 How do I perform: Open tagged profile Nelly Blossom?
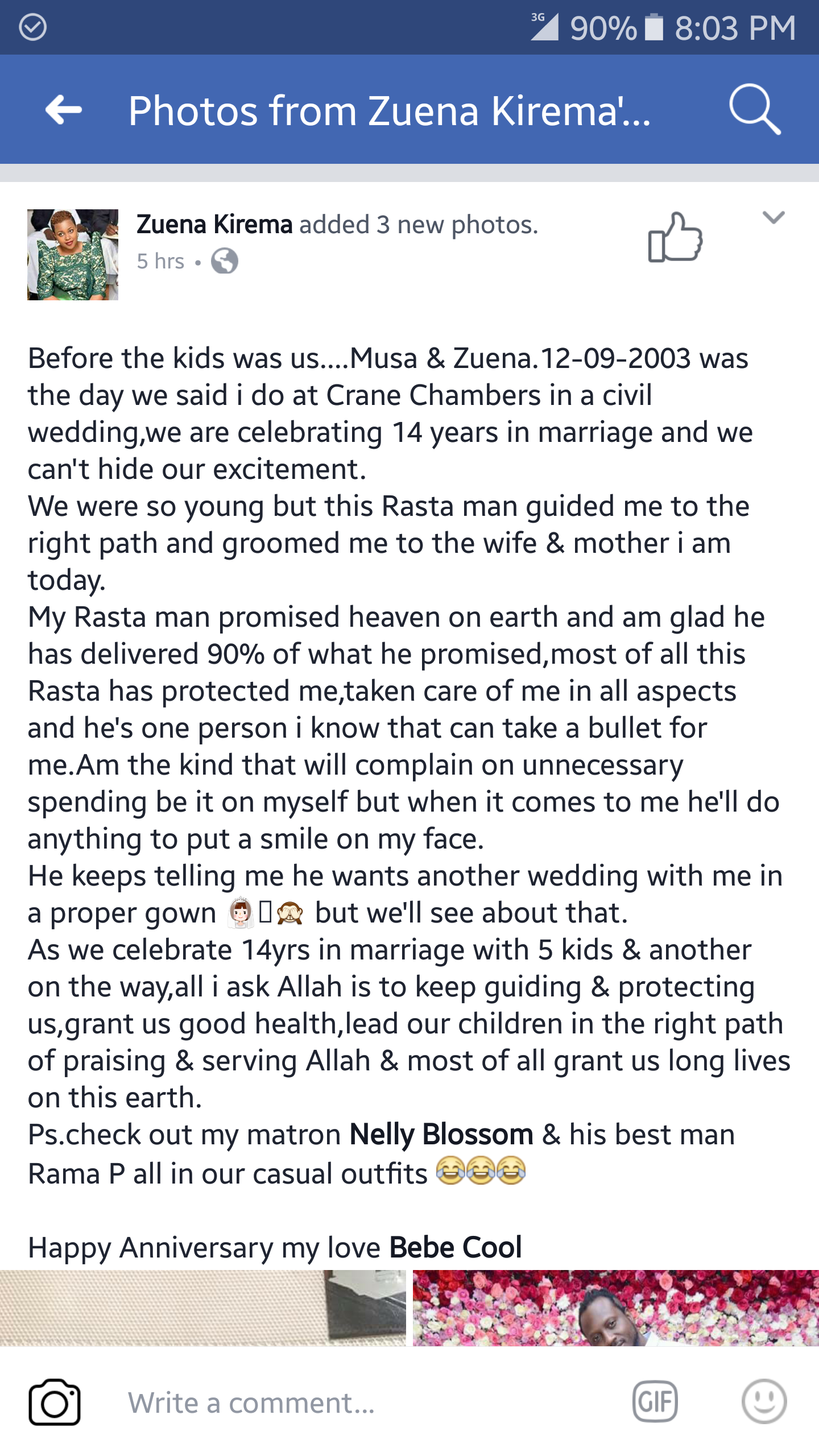pos(441,1134)
